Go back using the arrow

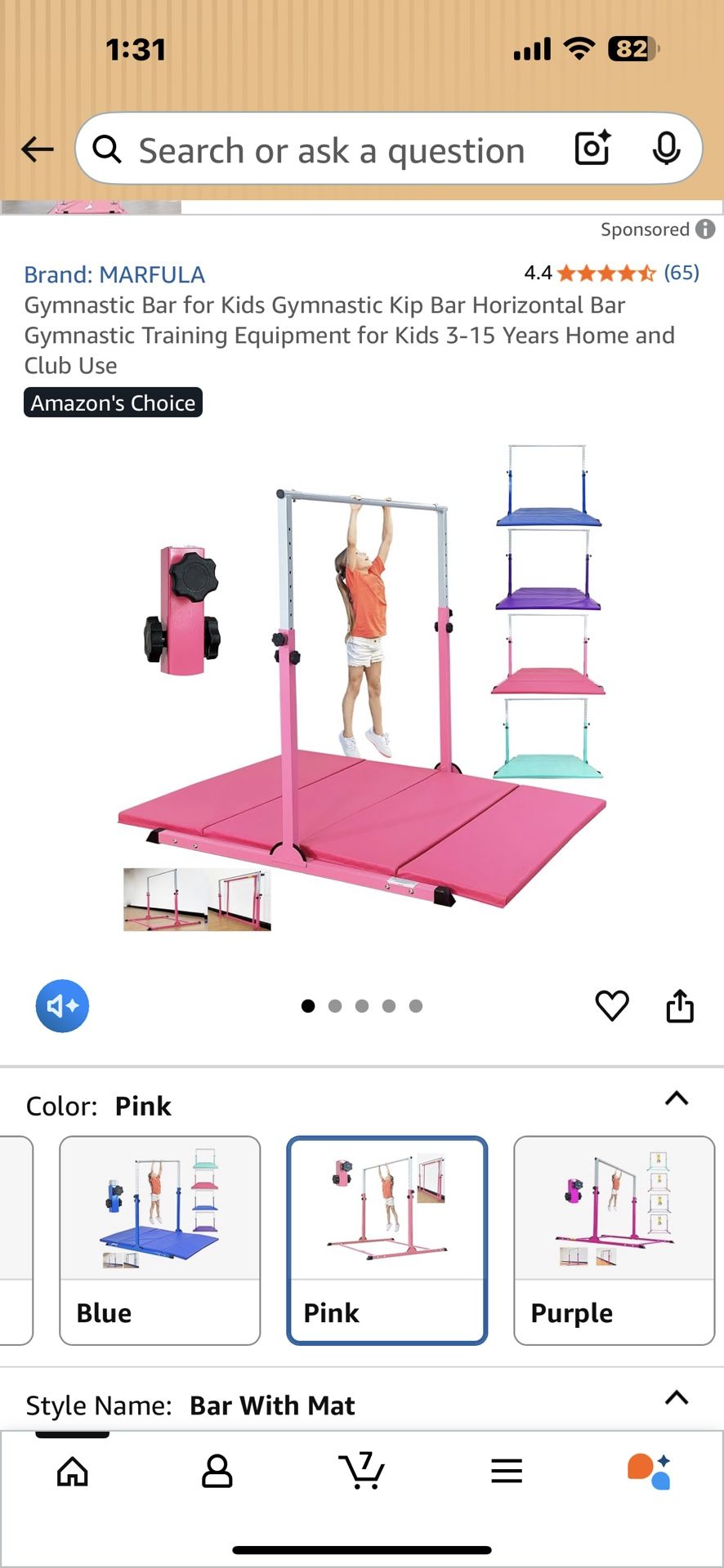(38, 149)
